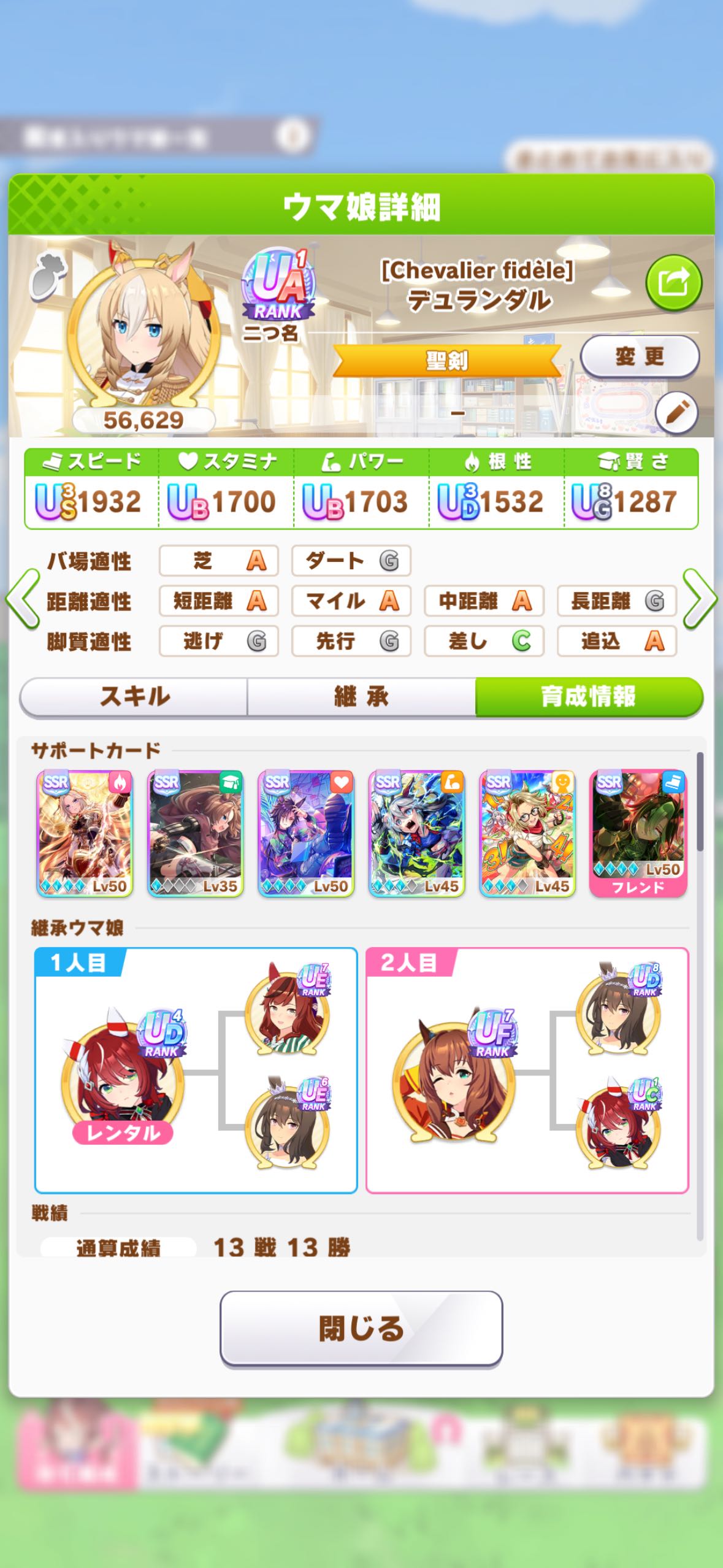
Task: Open the Lv45 power support card
Action: [416, 834]
